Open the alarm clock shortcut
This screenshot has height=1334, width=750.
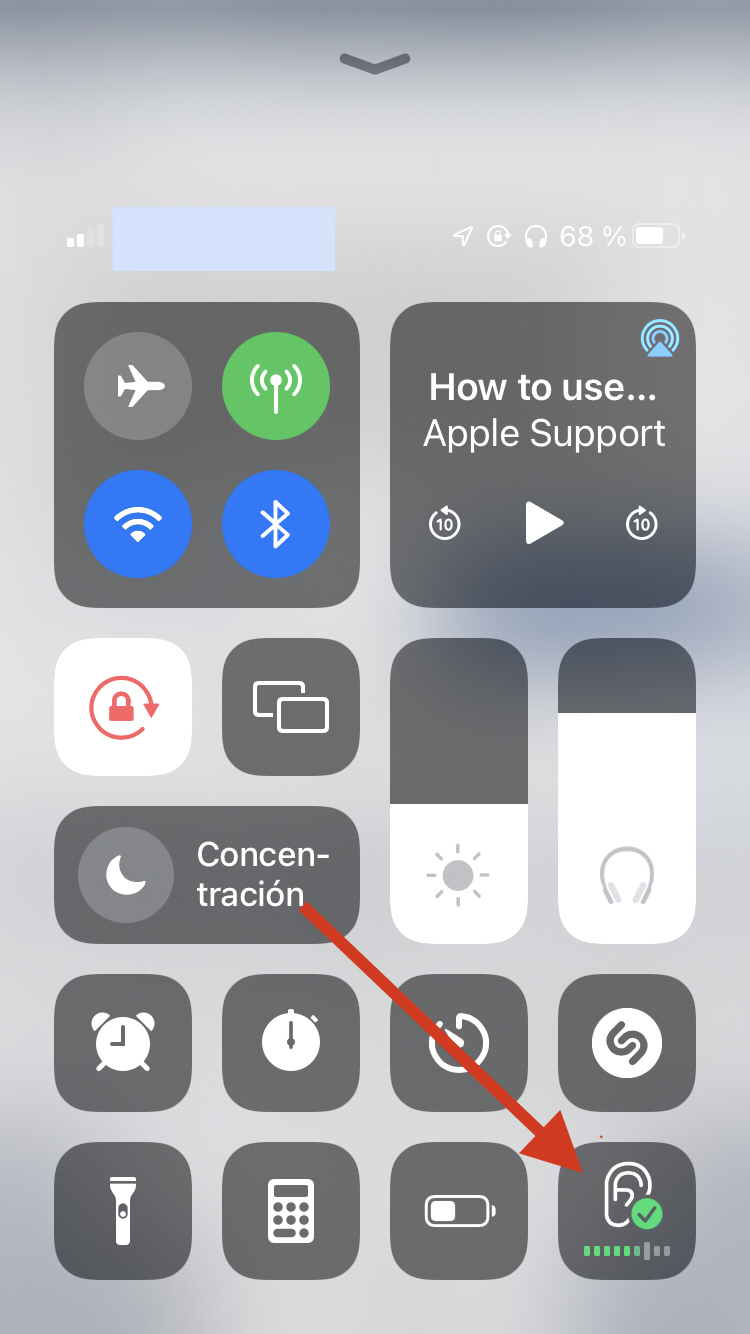pos(123,1043)
